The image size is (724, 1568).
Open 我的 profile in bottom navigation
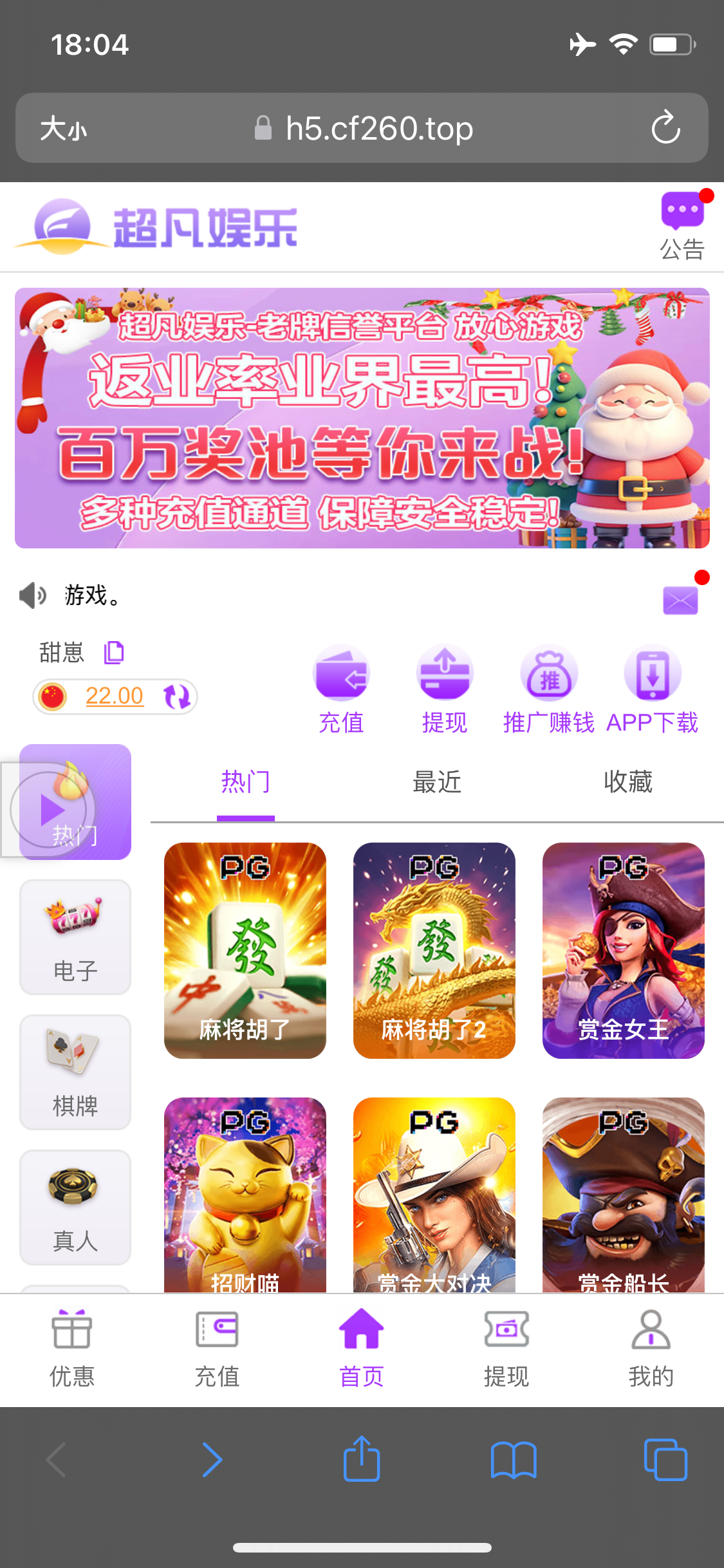pyautogui.click(x=651, y=1349)
